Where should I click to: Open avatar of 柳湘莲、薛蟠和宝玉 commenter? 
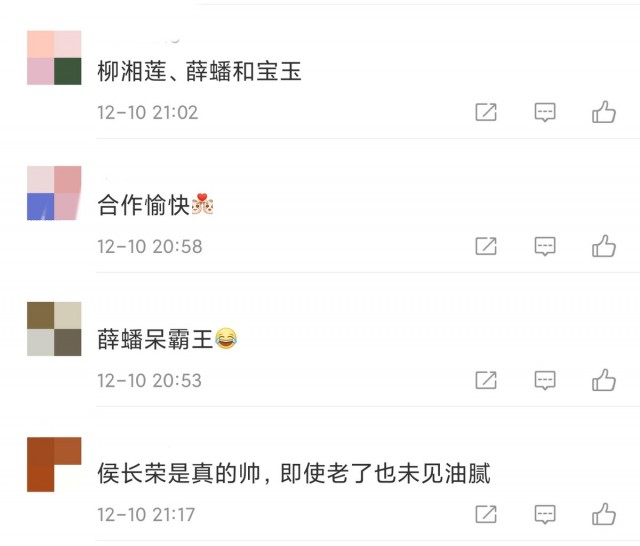(x=54, y=58)
